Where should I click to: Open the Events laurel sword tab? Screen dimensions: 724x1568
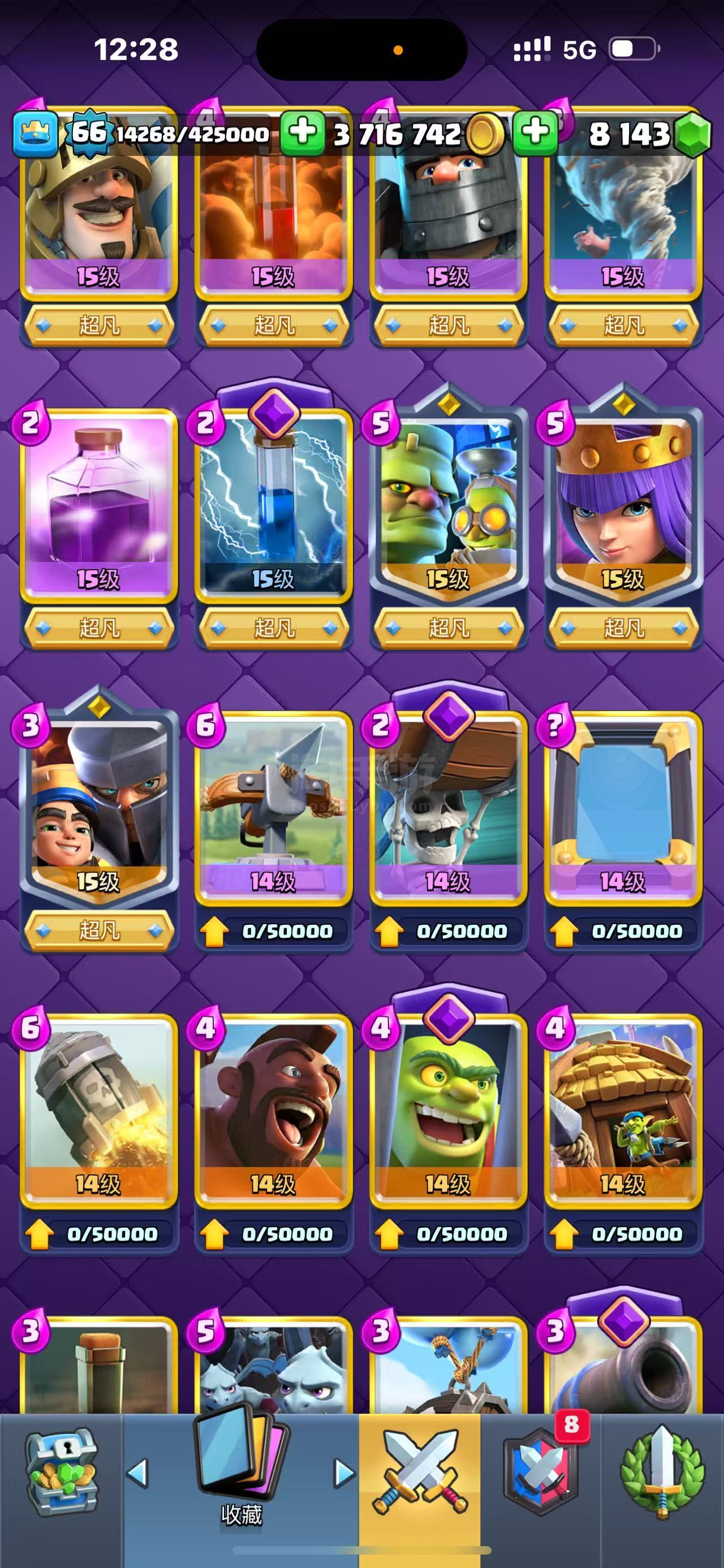662,1473
